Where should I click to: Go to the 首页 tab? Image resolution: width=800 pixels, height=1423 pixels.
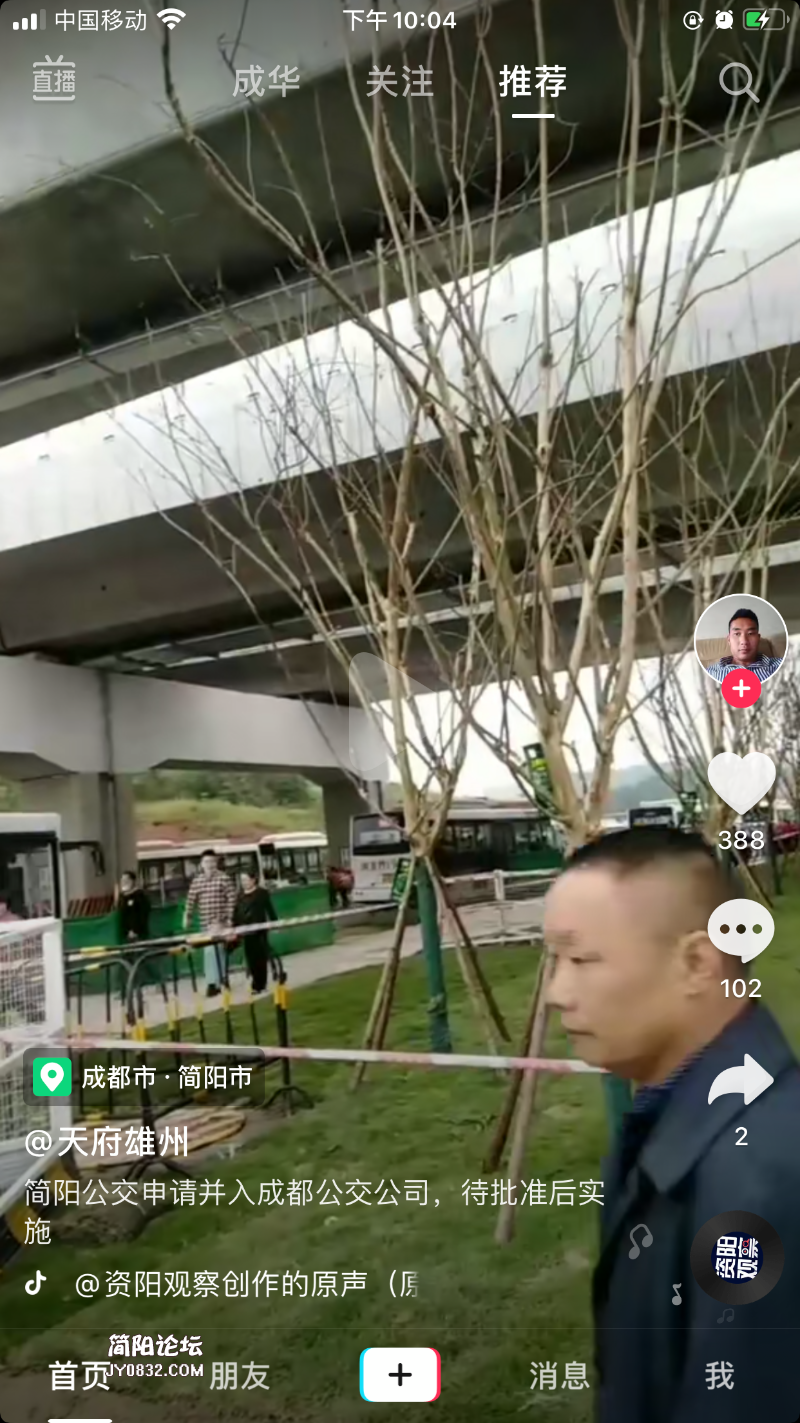[x=79, y=1377]
